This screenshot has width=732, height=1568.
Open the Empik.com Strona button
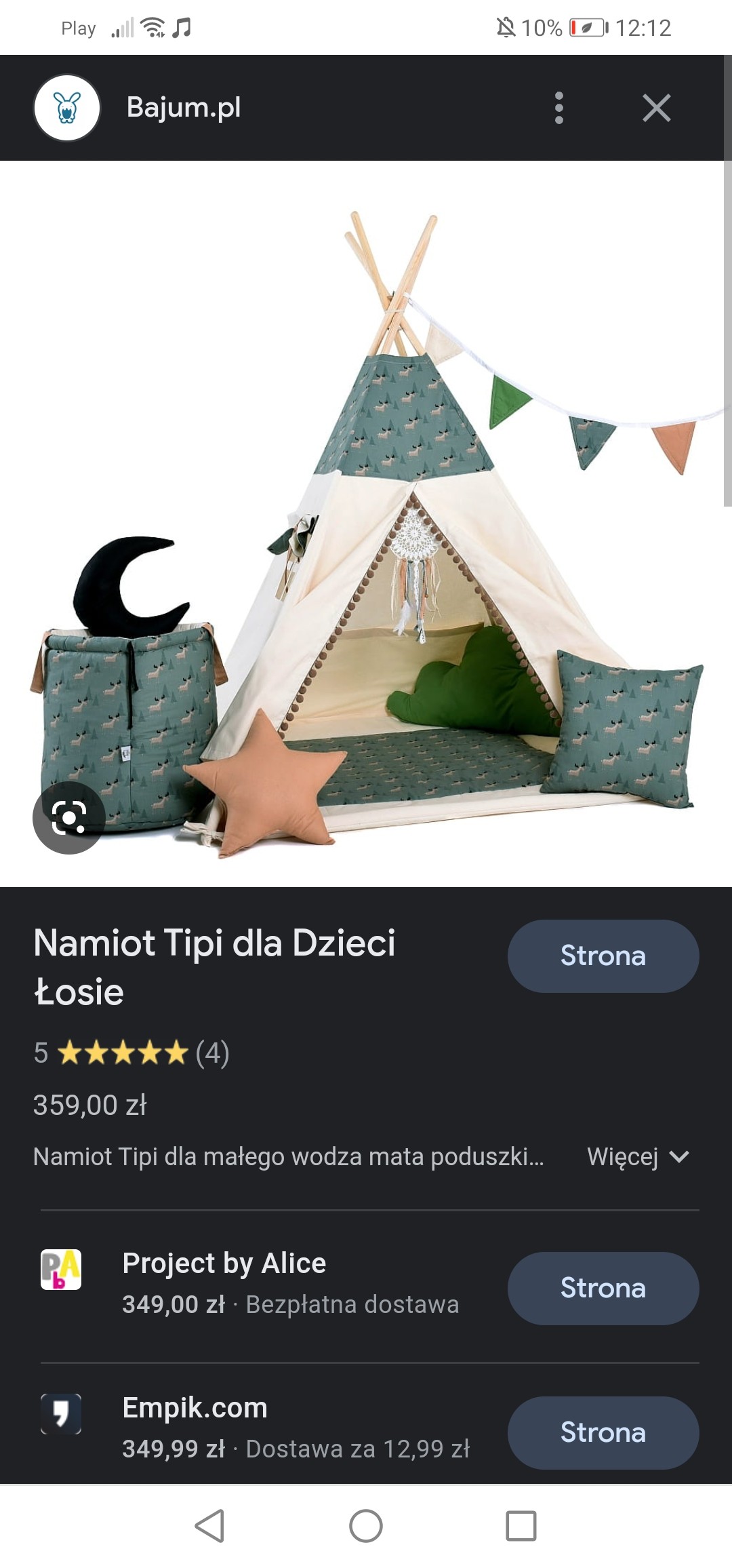coord(603,1432)
